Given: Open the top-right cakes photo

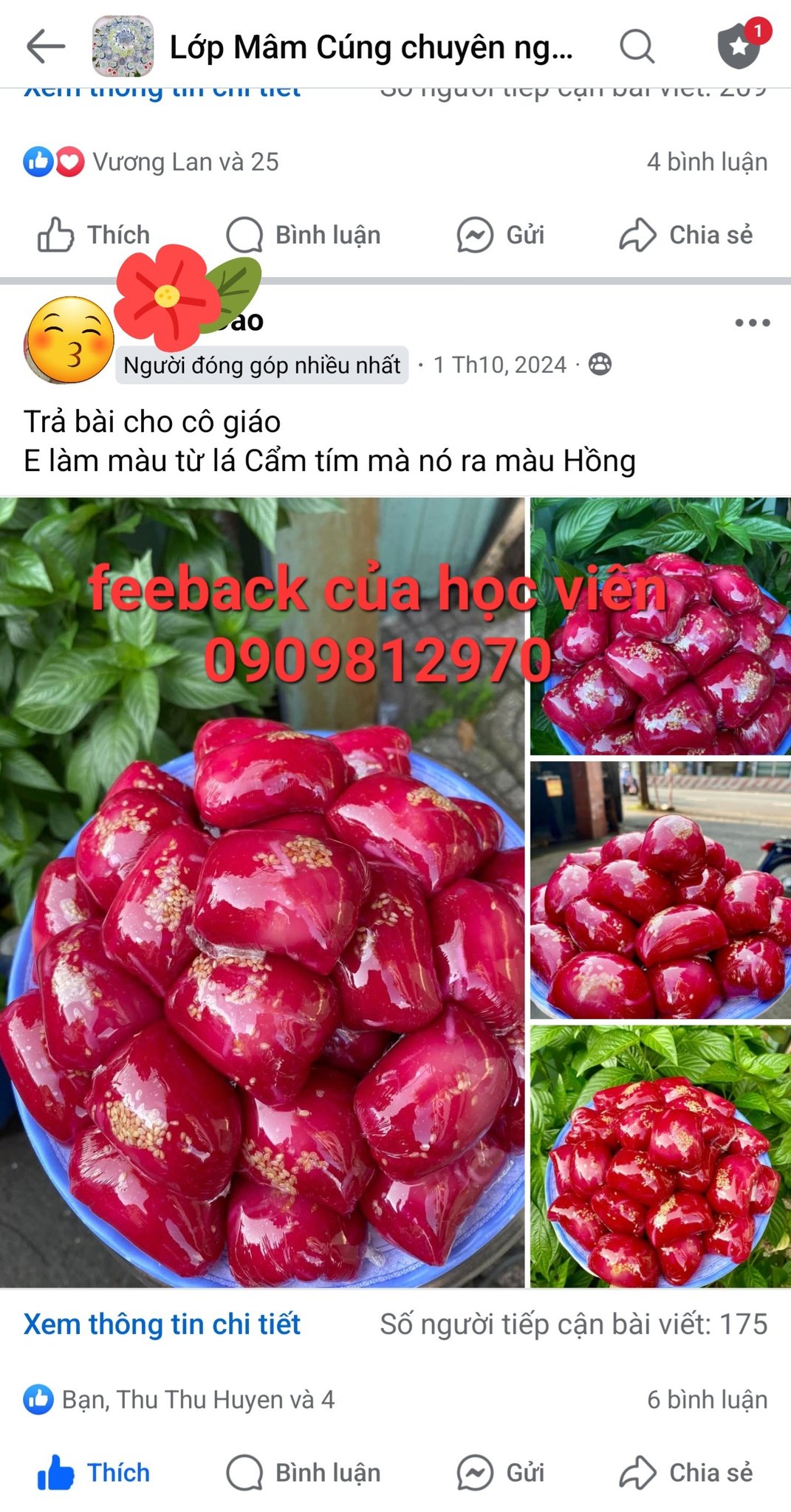Looking at the screenshot, I should coord(660,626).
